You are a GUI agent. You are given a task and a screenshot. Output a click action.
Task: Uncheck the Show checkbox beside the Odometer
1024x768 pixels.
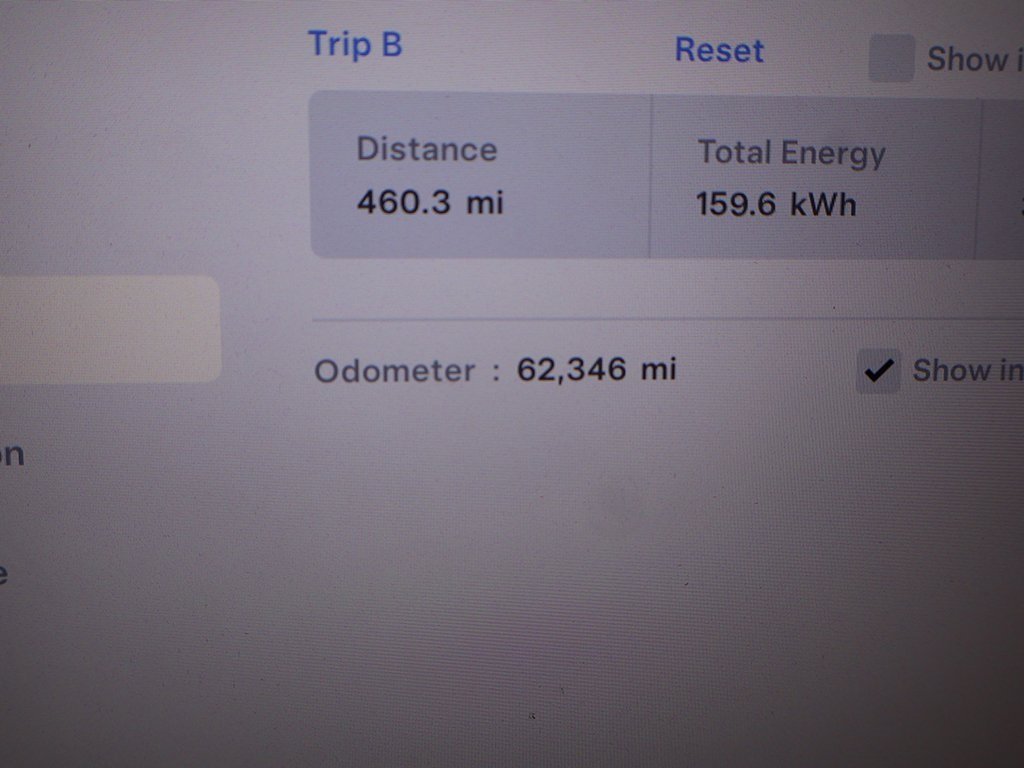coord(878,371)
